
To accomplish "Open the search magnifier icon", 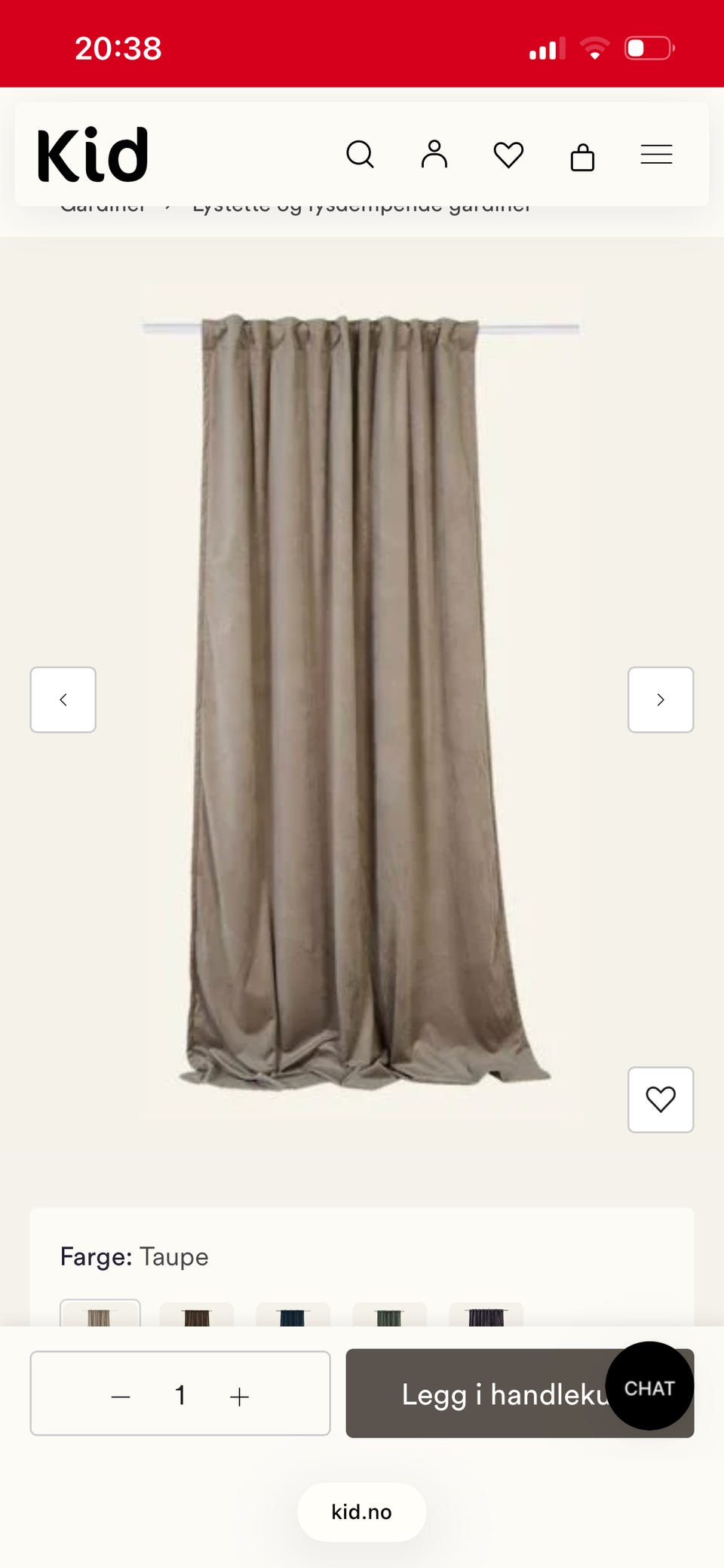I will pos(360,155).
